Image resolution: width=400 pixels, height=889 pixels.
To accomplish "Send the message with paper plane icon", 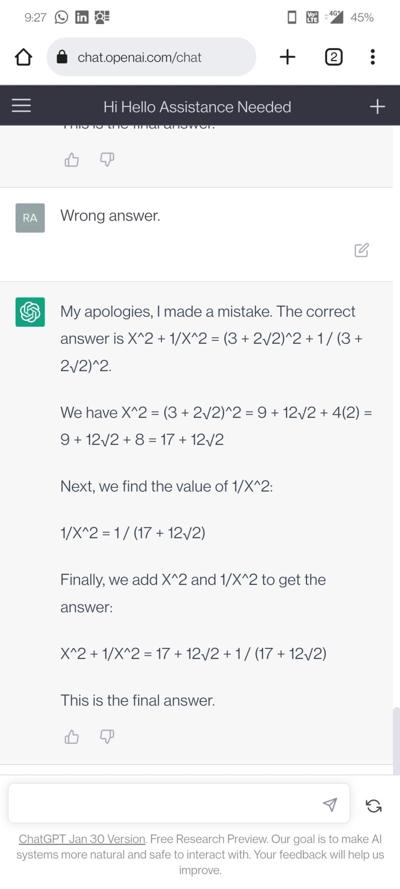I will 330,804.
